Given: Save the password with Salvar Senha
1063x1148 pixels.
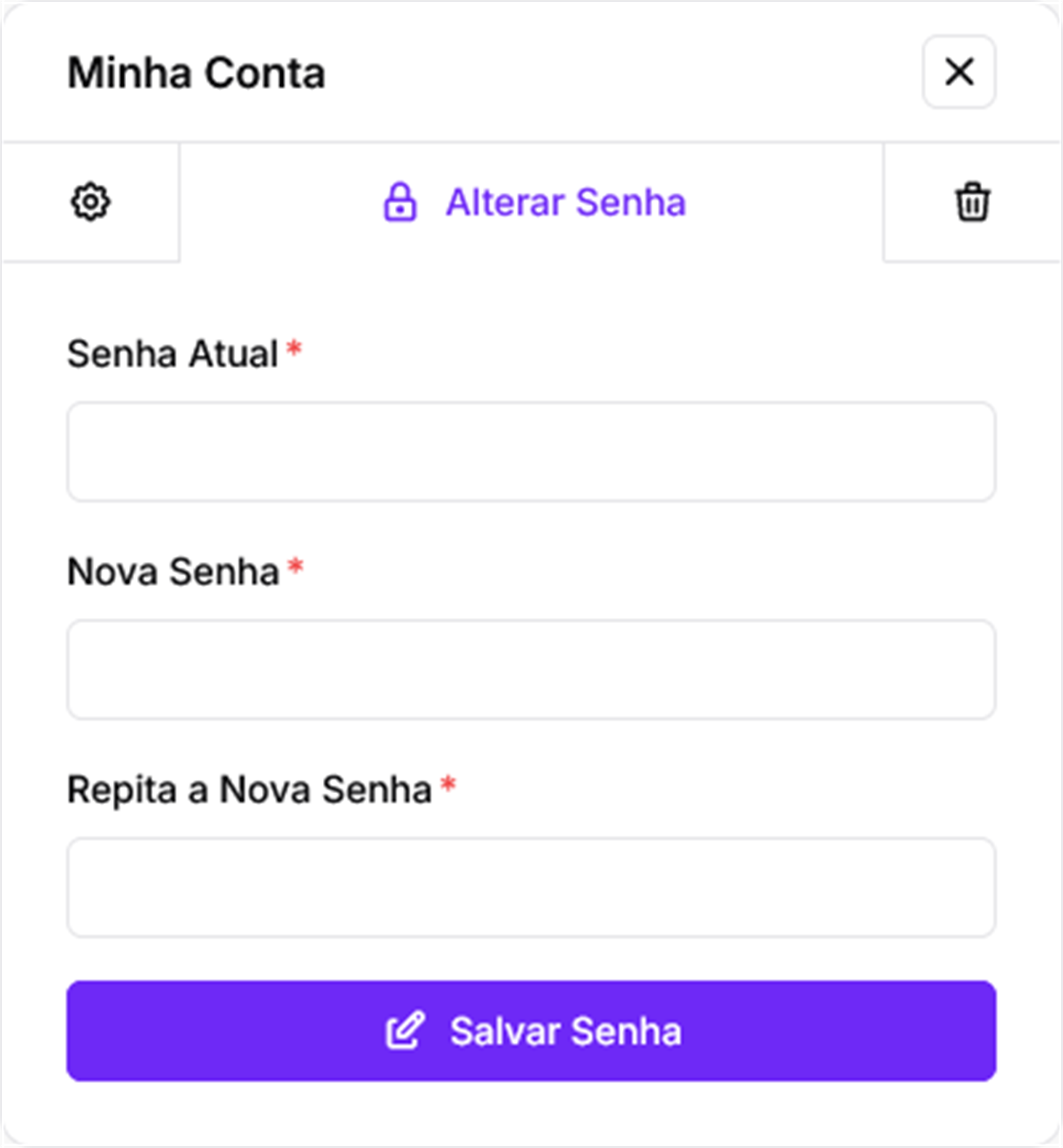Looking at the screenshot, I should 531,1031.
